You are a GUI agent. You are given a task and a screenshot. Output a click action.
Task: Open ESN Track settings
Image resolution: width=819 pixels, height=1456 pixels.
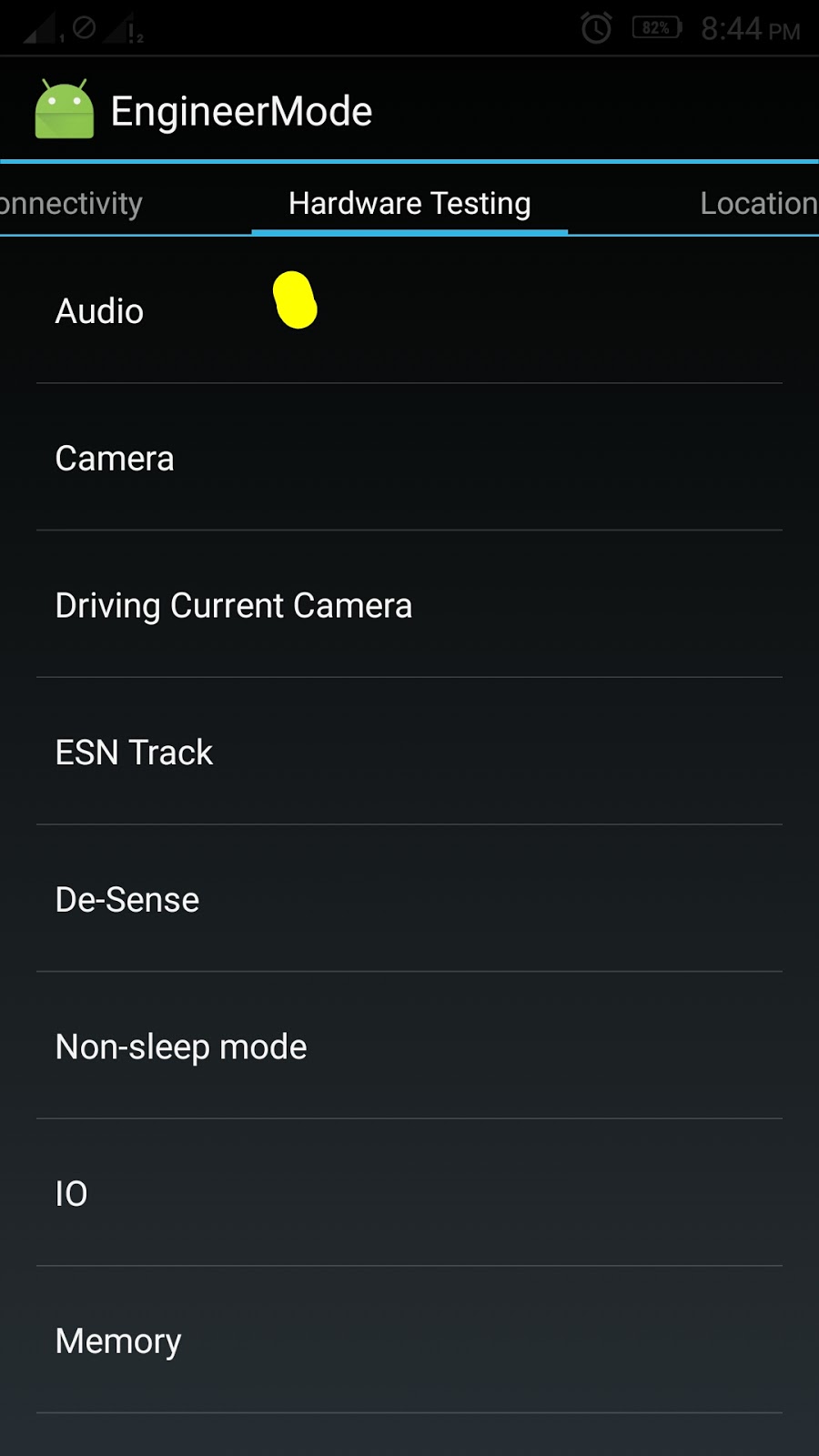(x=409, y=753)
